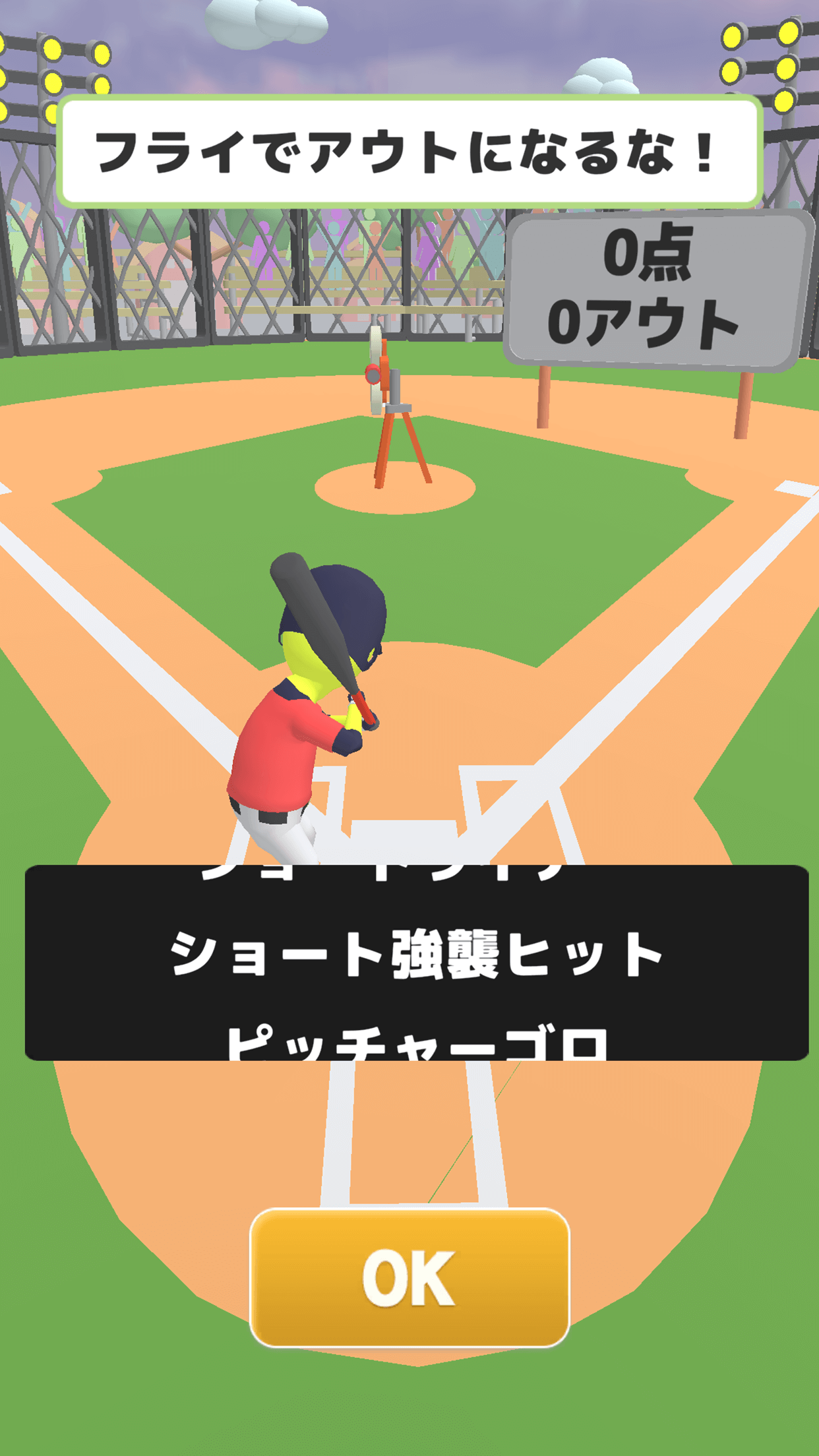
Task: Tap the orange OK button
Action: click(x=409, y=1277)
